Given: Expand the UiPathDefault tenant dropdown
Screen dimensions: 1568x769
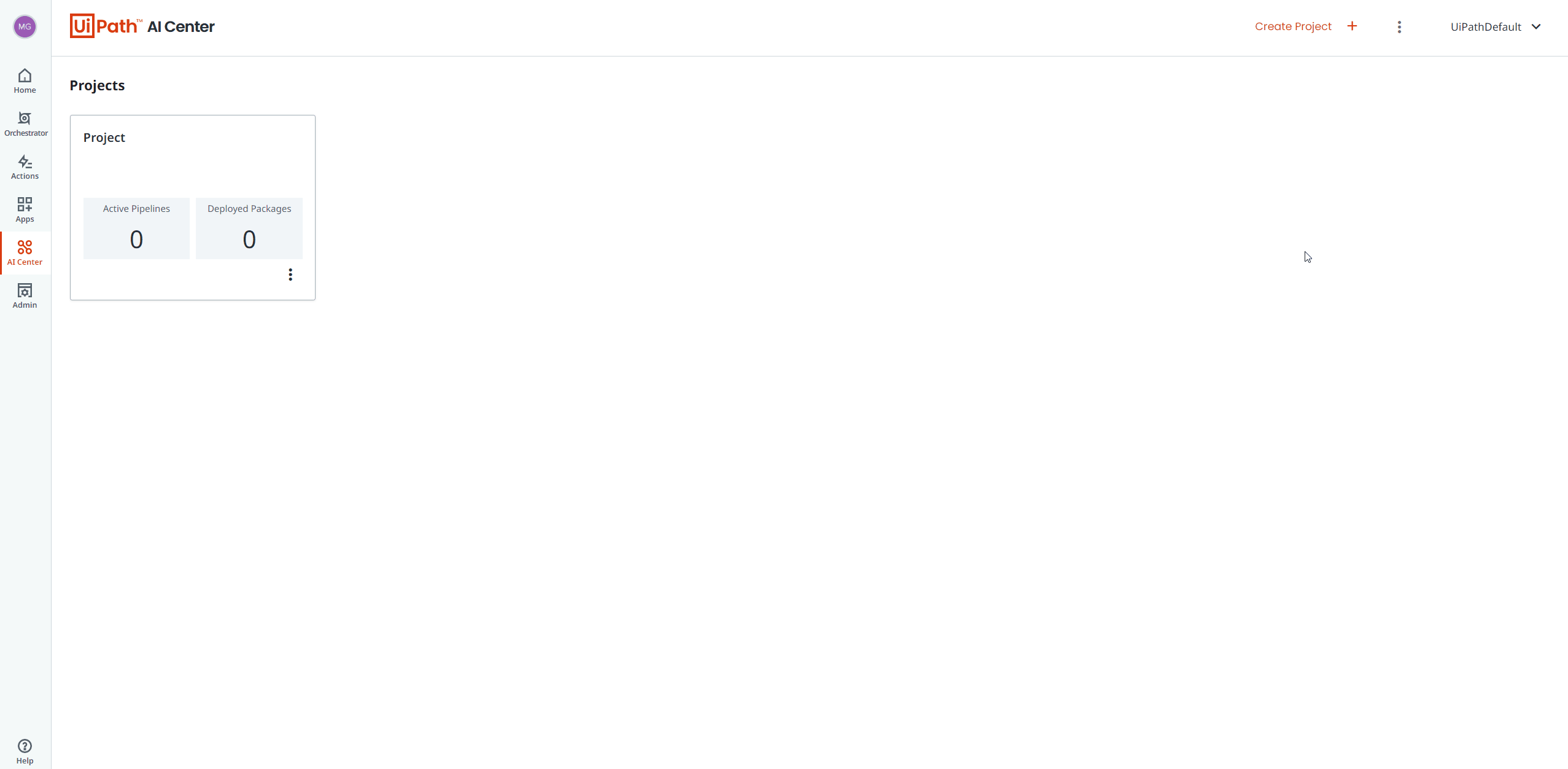Looking at the screenshot, I should point(1496,27).
